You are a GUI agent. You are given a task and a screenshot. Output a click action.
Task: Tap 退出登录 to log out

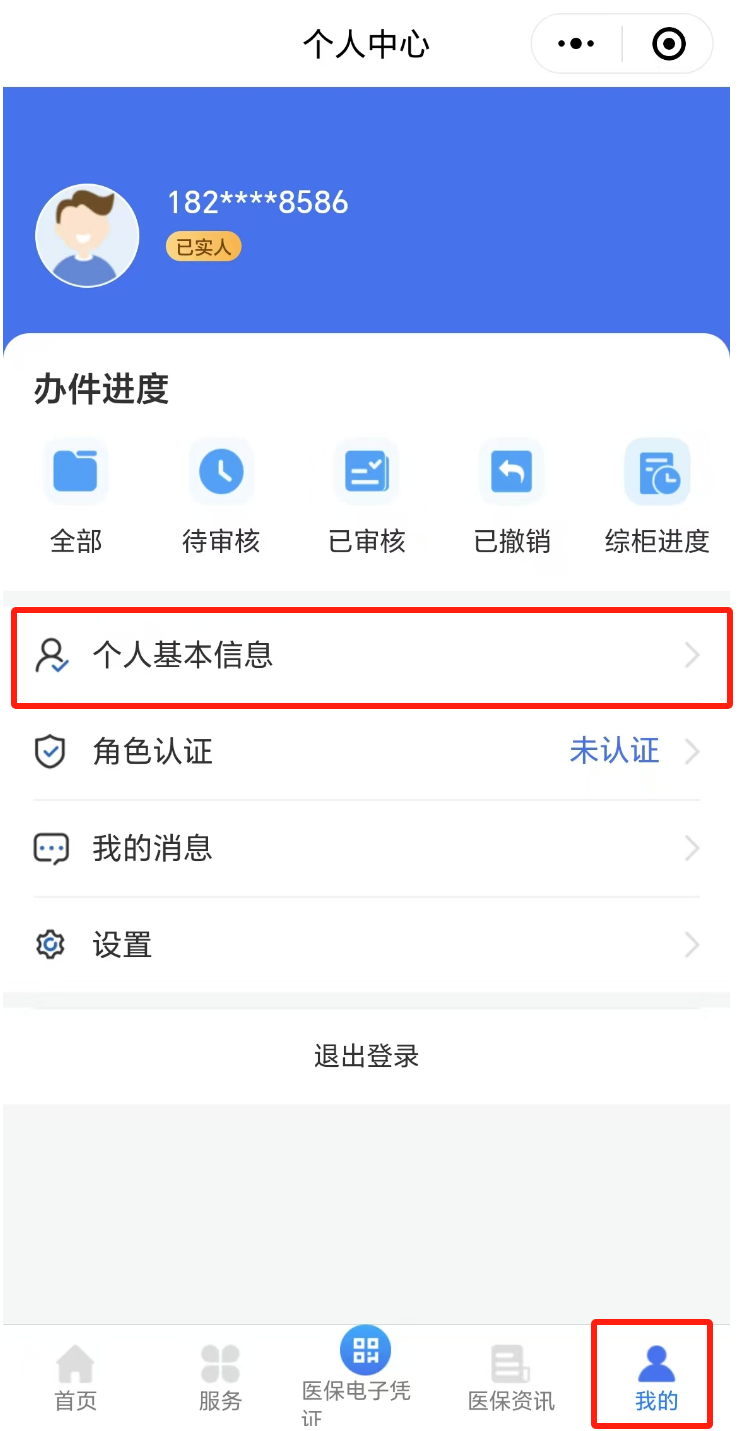click(367, 1056)
